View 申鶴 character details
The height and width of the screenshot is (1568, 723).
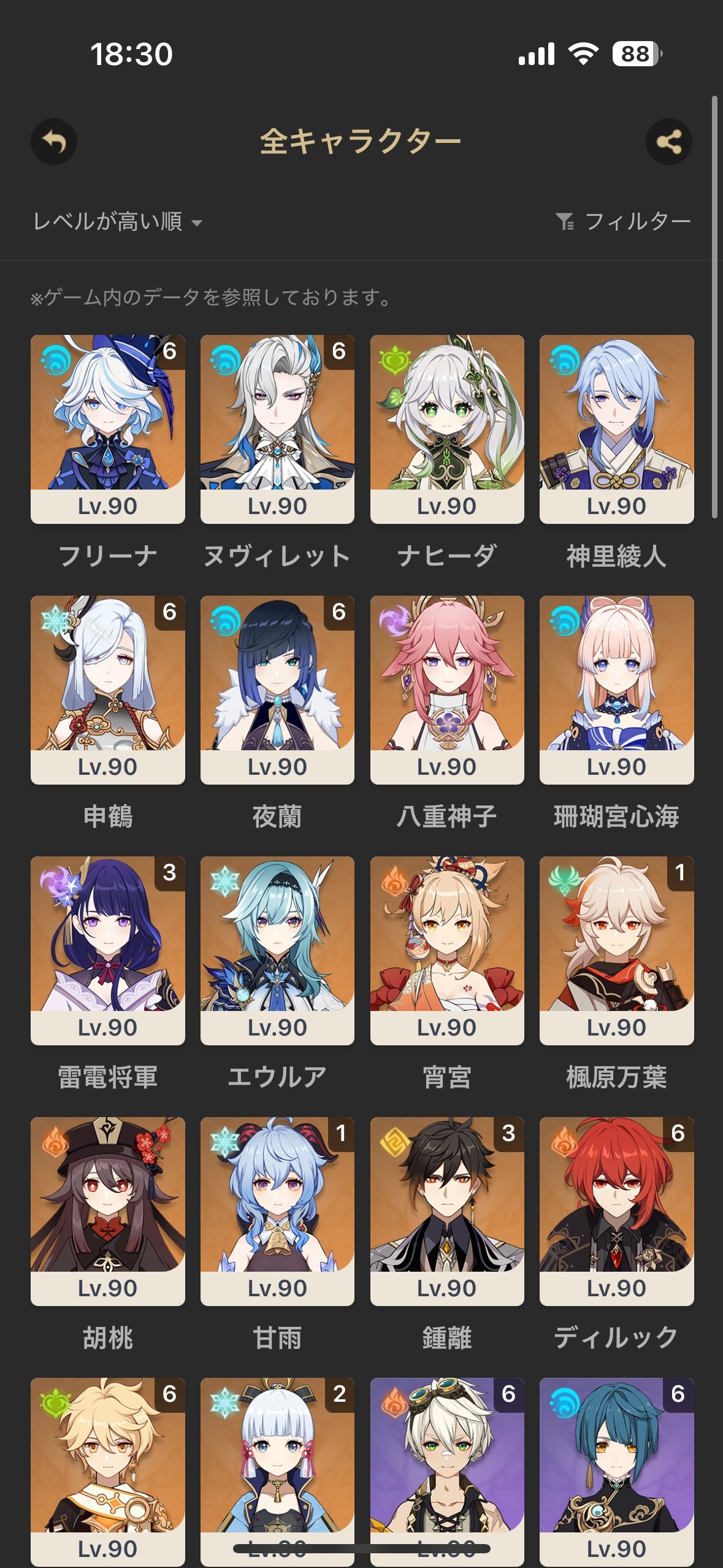tap(108, 690)
